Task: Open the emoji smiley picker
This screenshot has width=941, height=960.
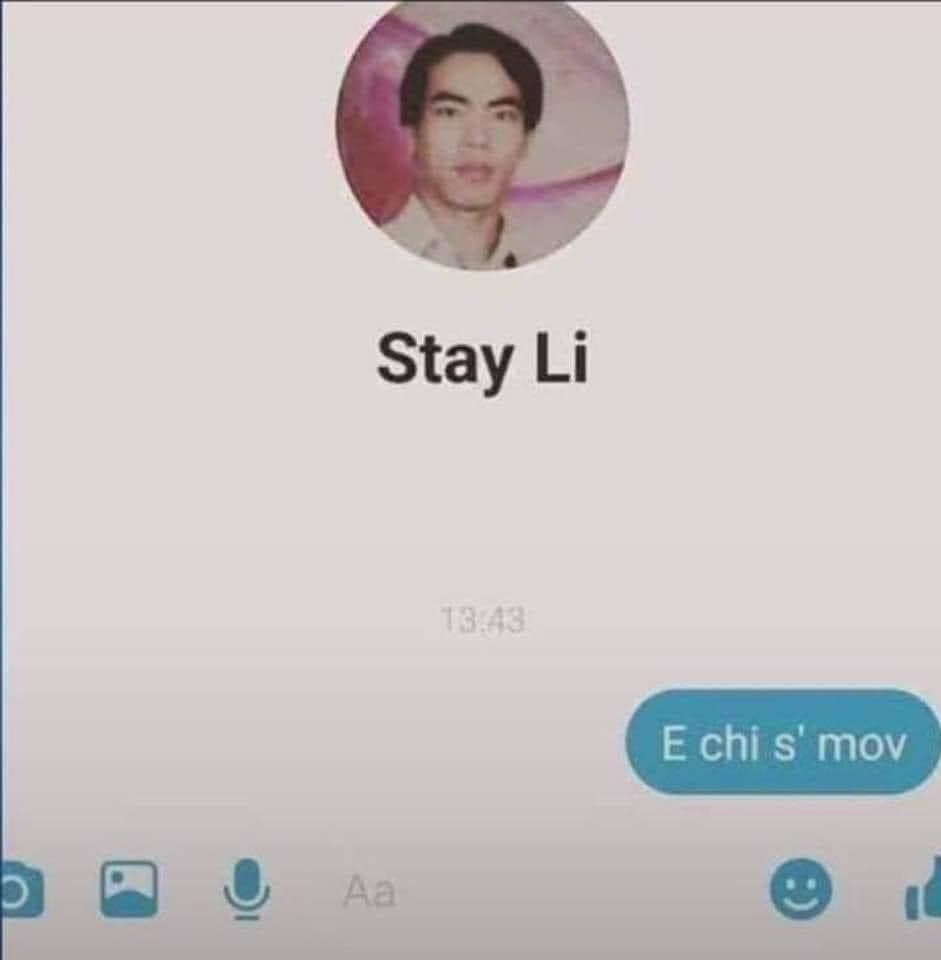Action: click(x=800, y=888)
